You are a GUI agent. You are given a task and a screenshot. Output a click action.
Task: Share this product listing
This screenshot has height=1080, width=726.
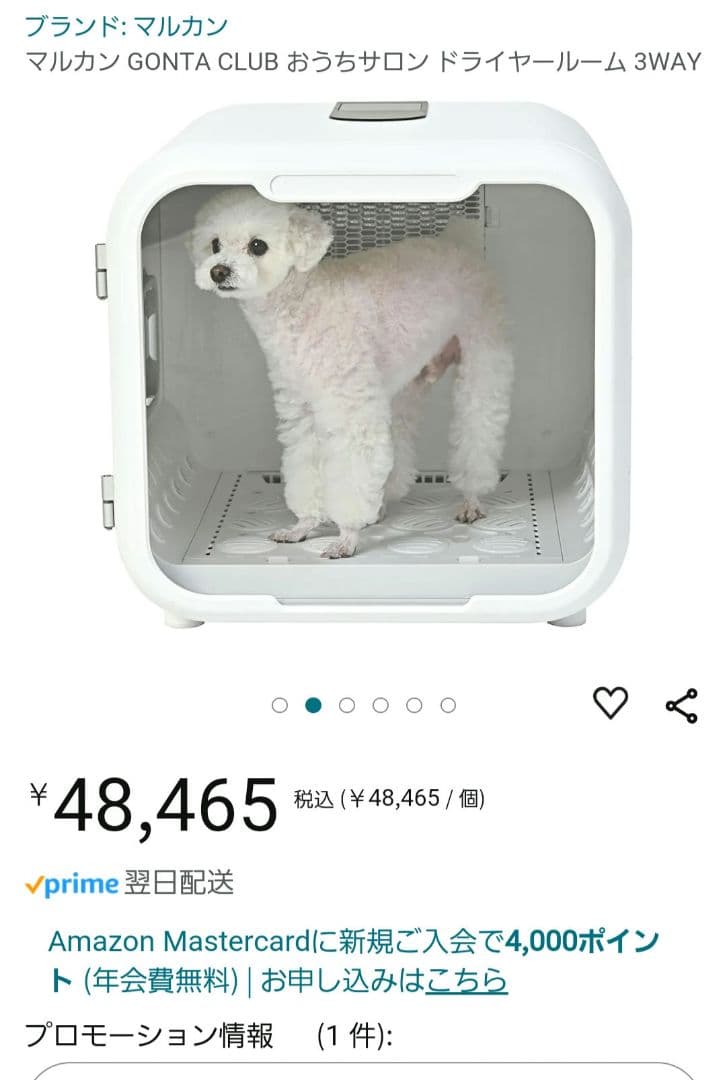(x=681, y=705)
